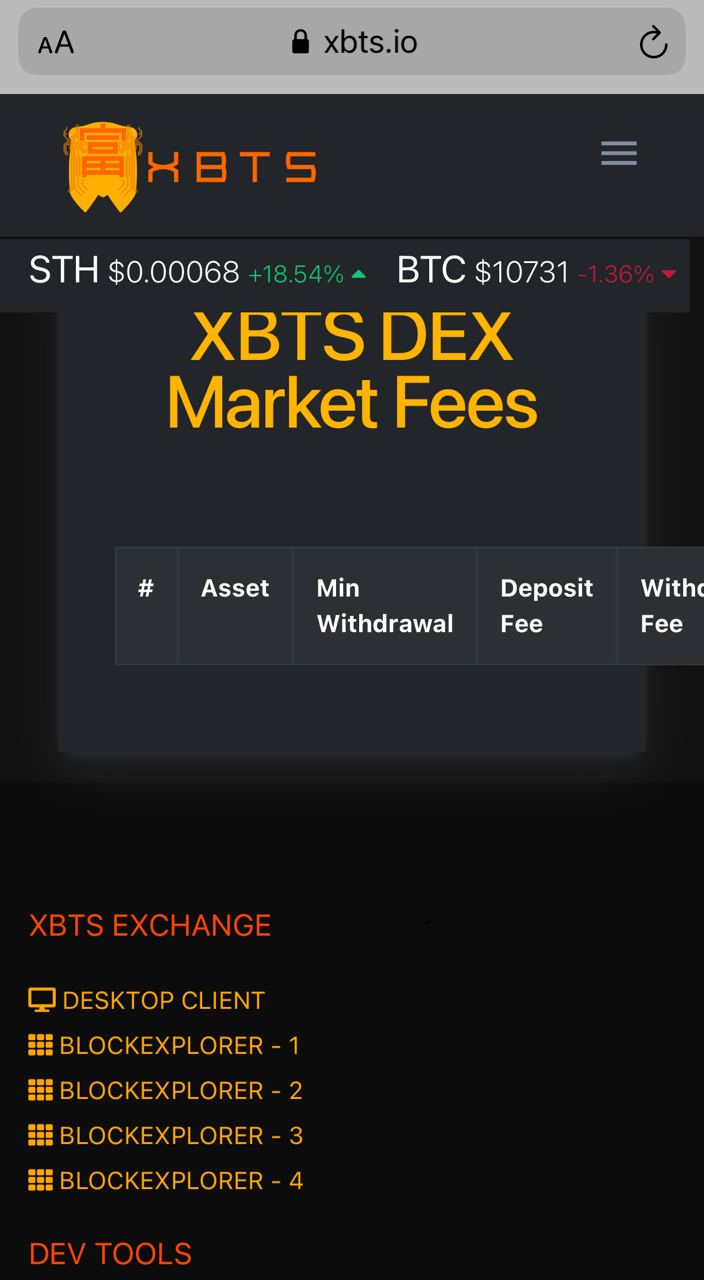This screenshot has width=704, height=1280.
Task: Open Blockexplorer - 4
Action: tap(165, 1180)
